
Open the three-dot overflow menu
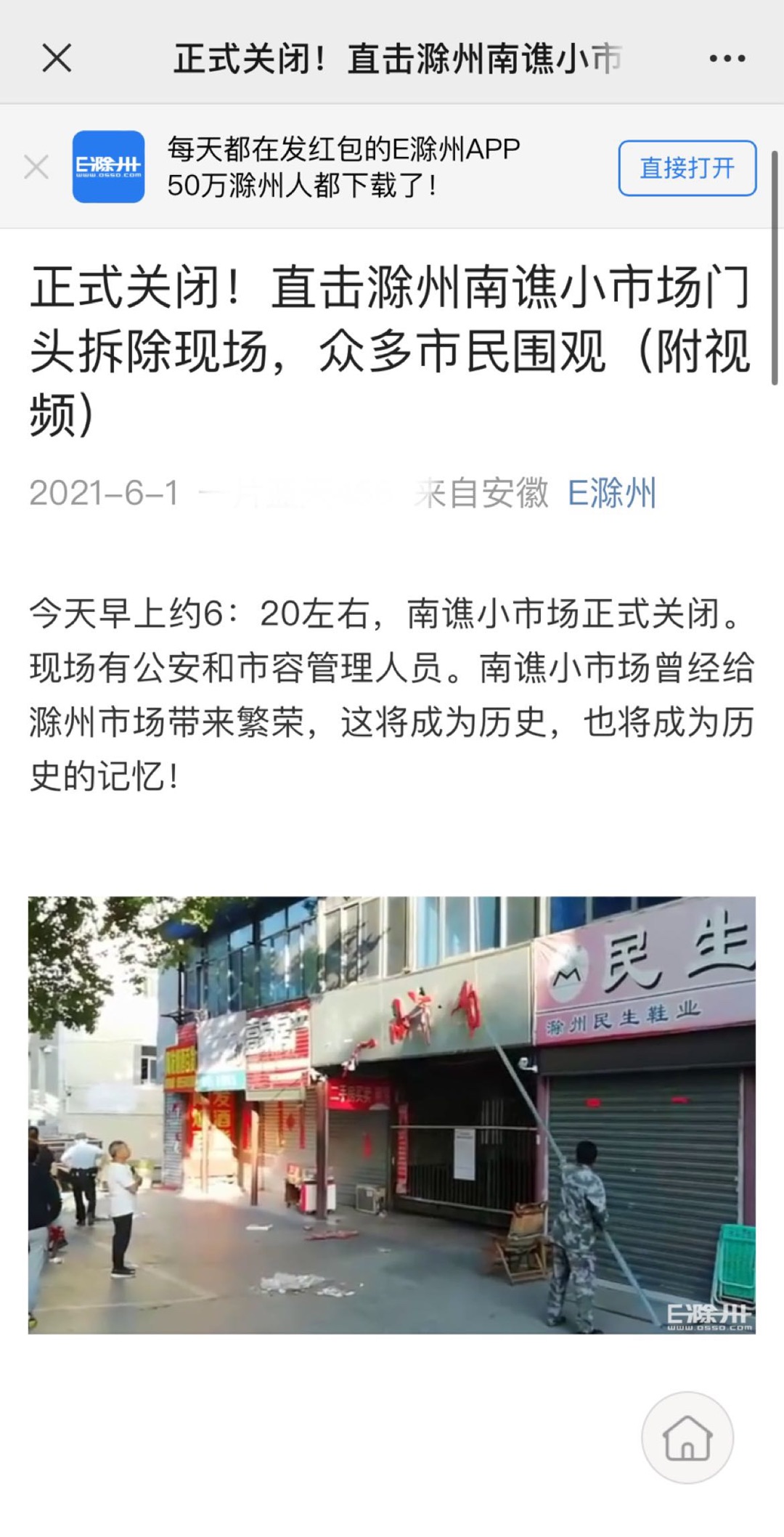[727, 59]
